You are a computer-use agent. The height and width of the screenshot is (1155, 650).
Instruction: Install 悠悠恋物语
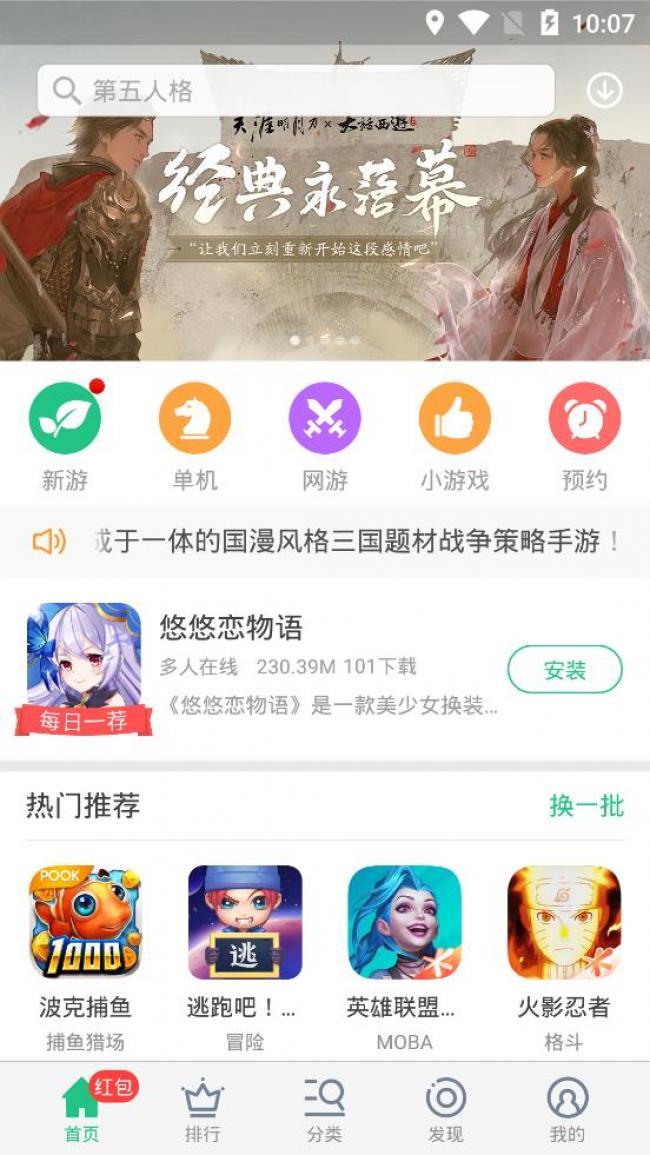(565, 670)
